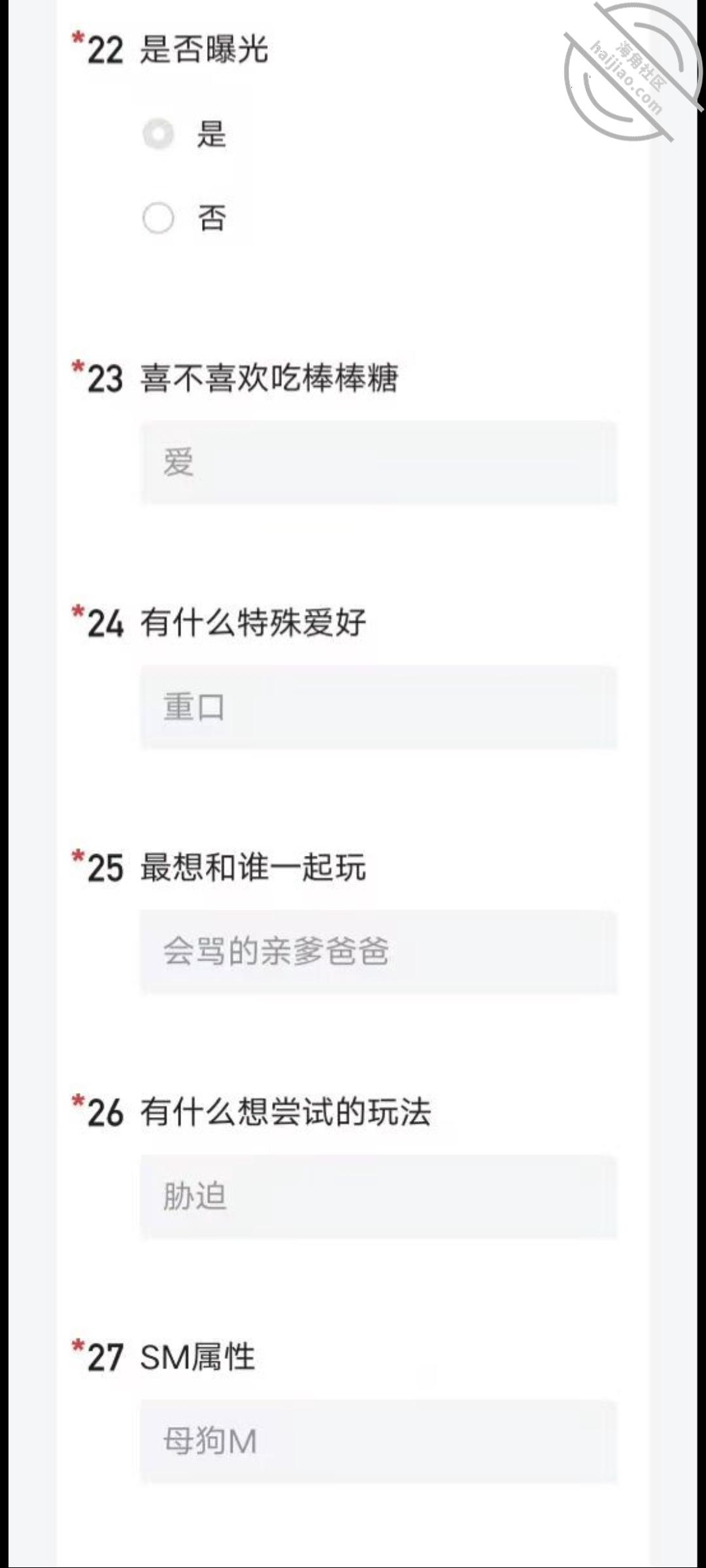Edit the answer field of question 25
The width and height of the screenshot is (706, 1568).
click(378, 951)
